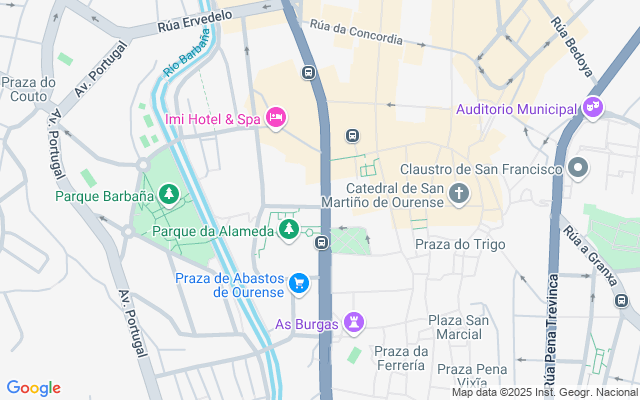Open the Imi Hotel & Spa marker
This screenshot has width=640, height=400.
click(277, 119)
